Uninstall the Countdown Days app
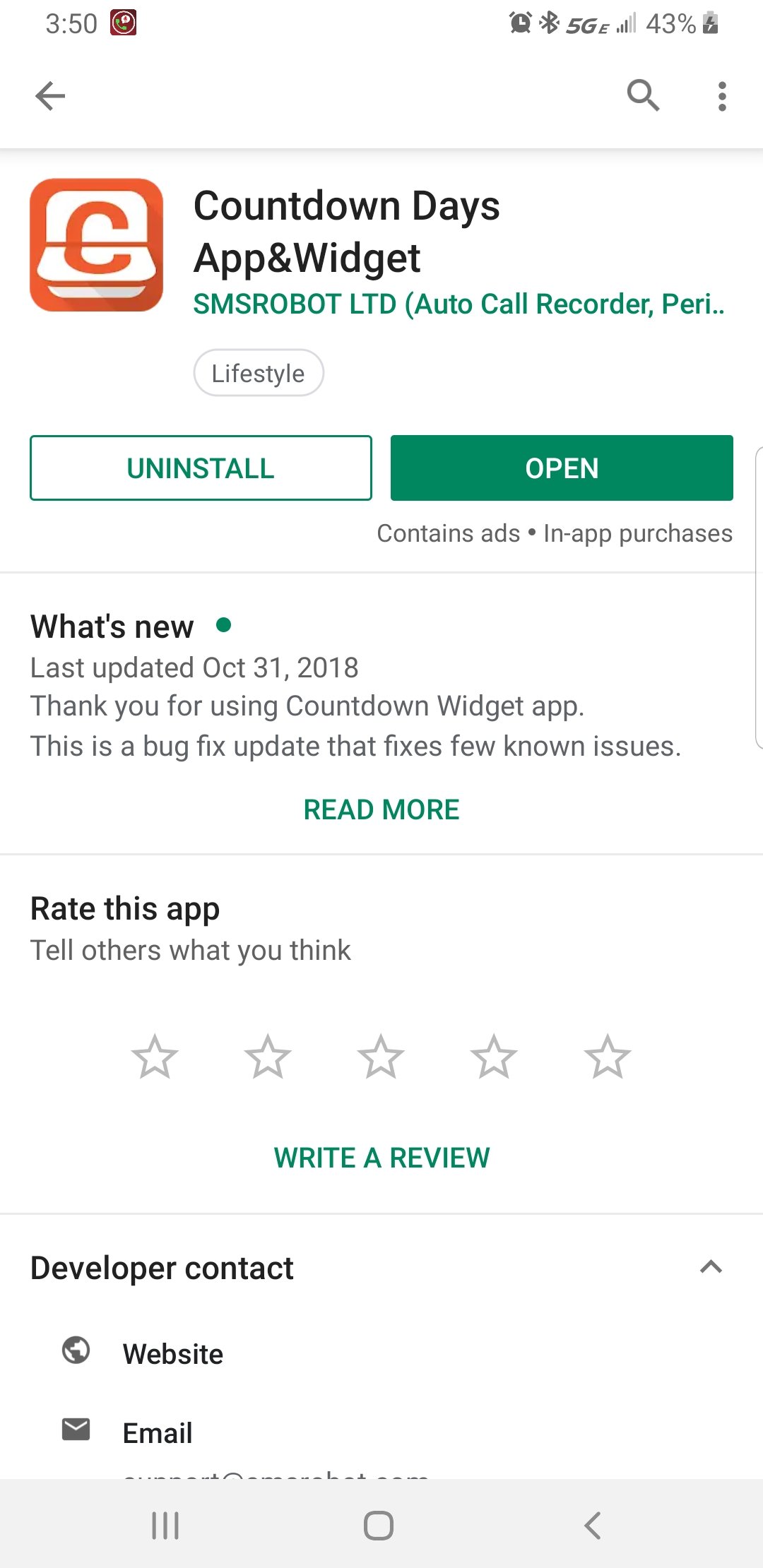 201,468
